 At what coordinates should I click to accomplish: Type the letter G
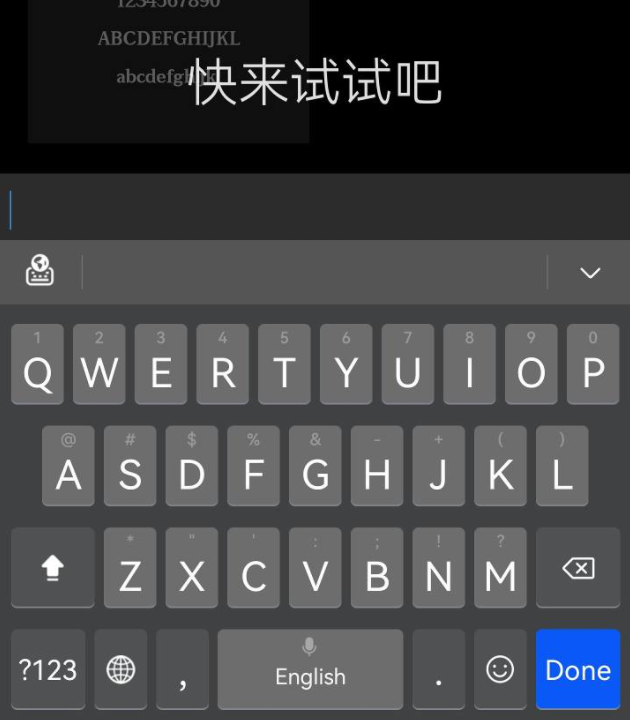(315, 466)
